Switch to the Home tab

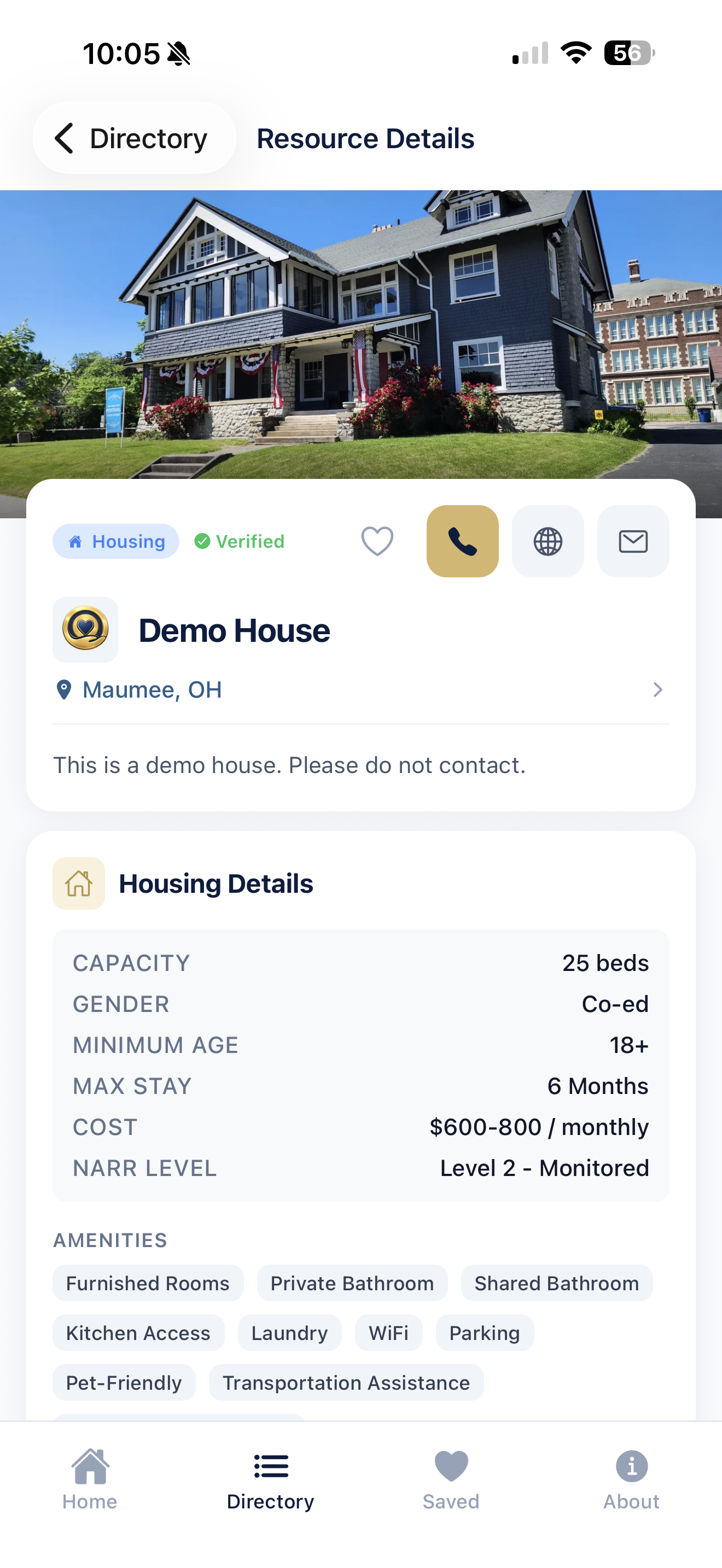tap(90, 1478)
